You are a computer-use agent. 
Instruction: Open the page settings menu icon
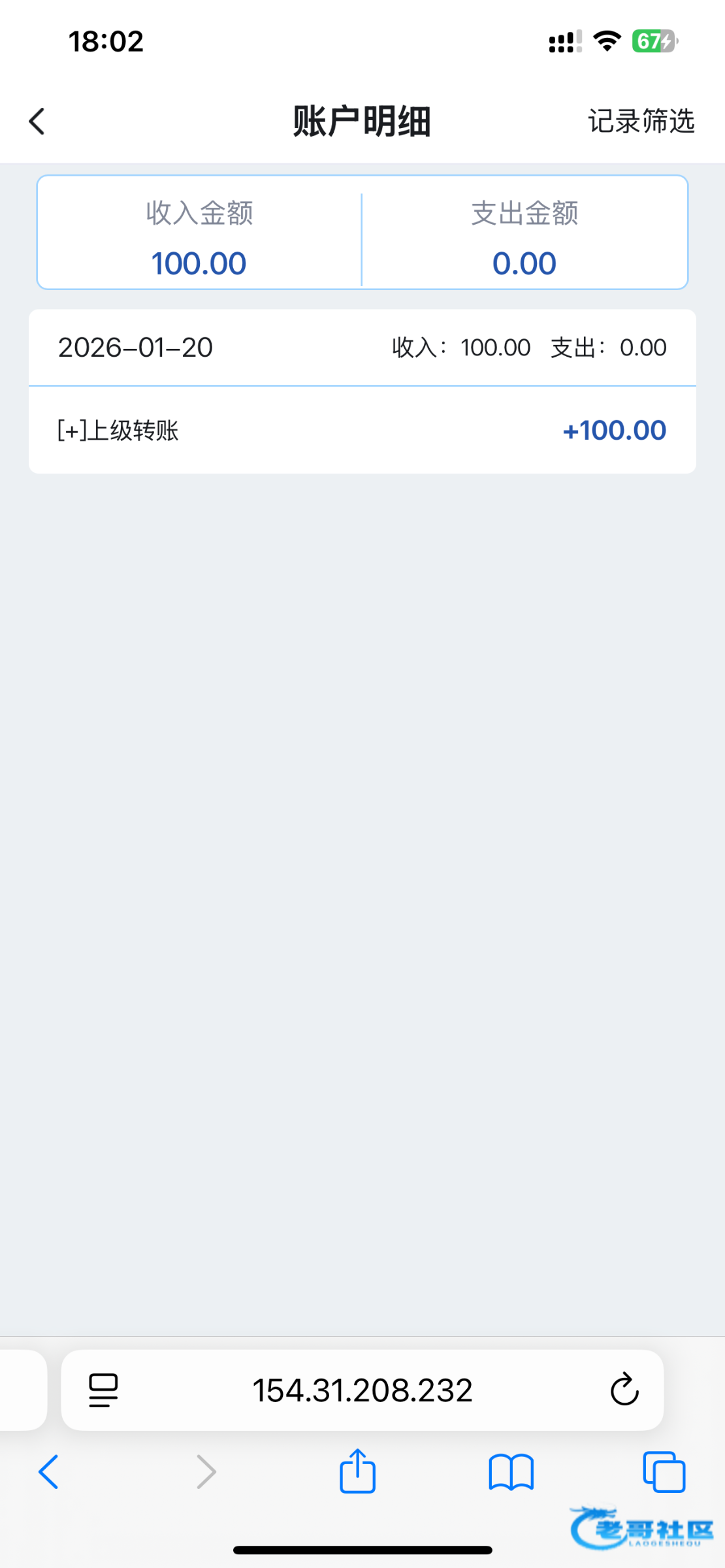tap(103, 1390)
